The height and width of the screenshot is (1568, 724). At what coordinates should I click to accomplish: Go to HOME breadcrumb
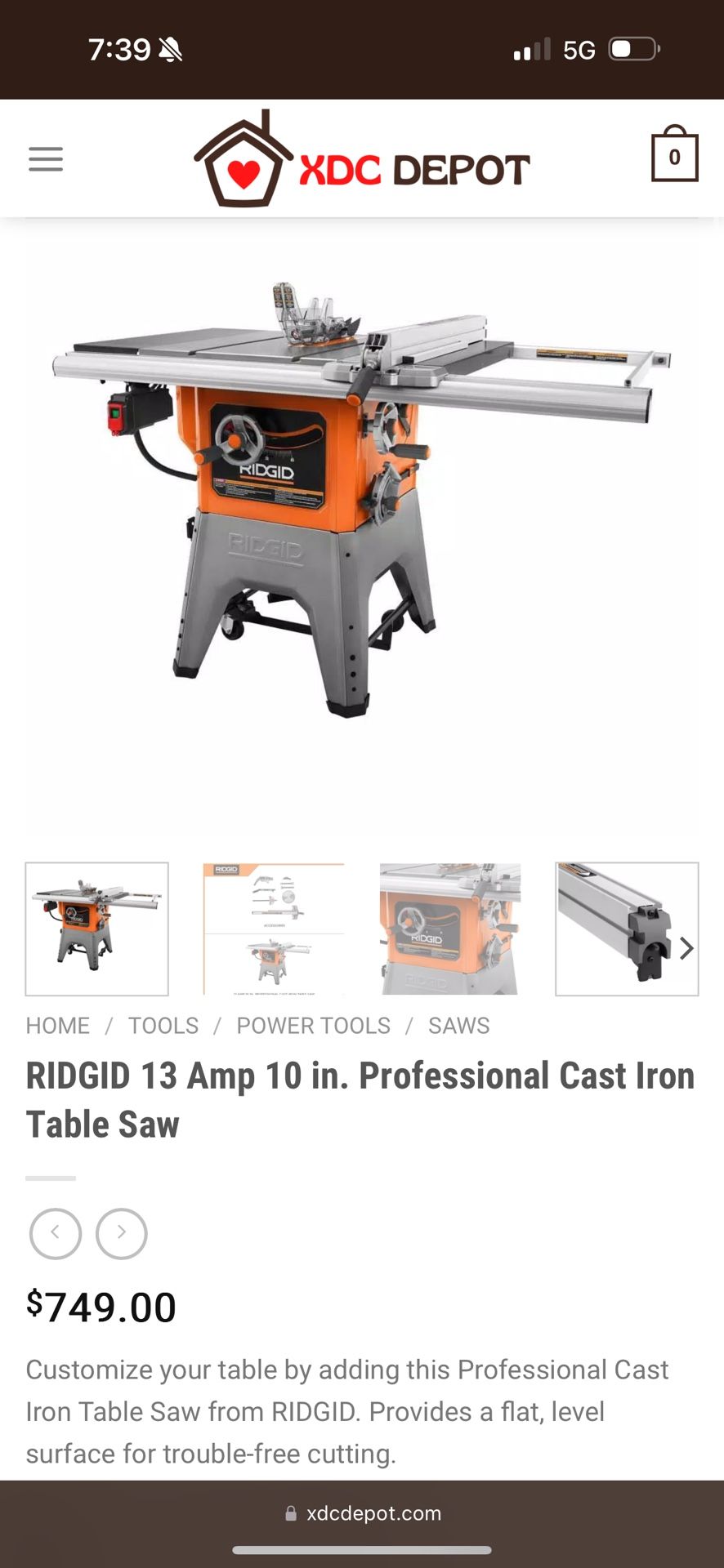coord(58,1026)
